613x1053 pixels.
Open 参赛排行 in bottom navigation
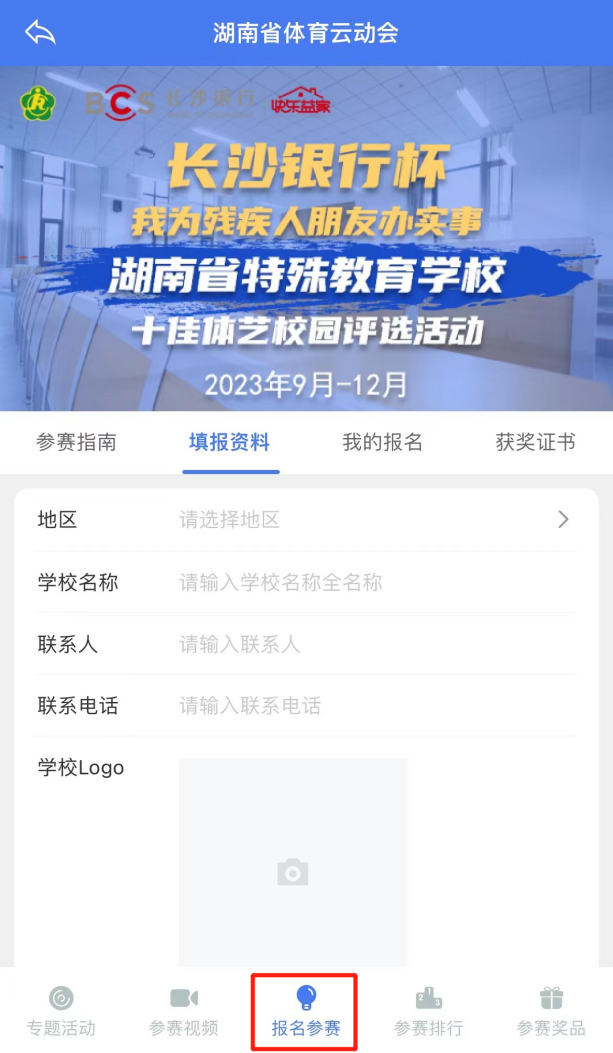[x=428, y=1011]
